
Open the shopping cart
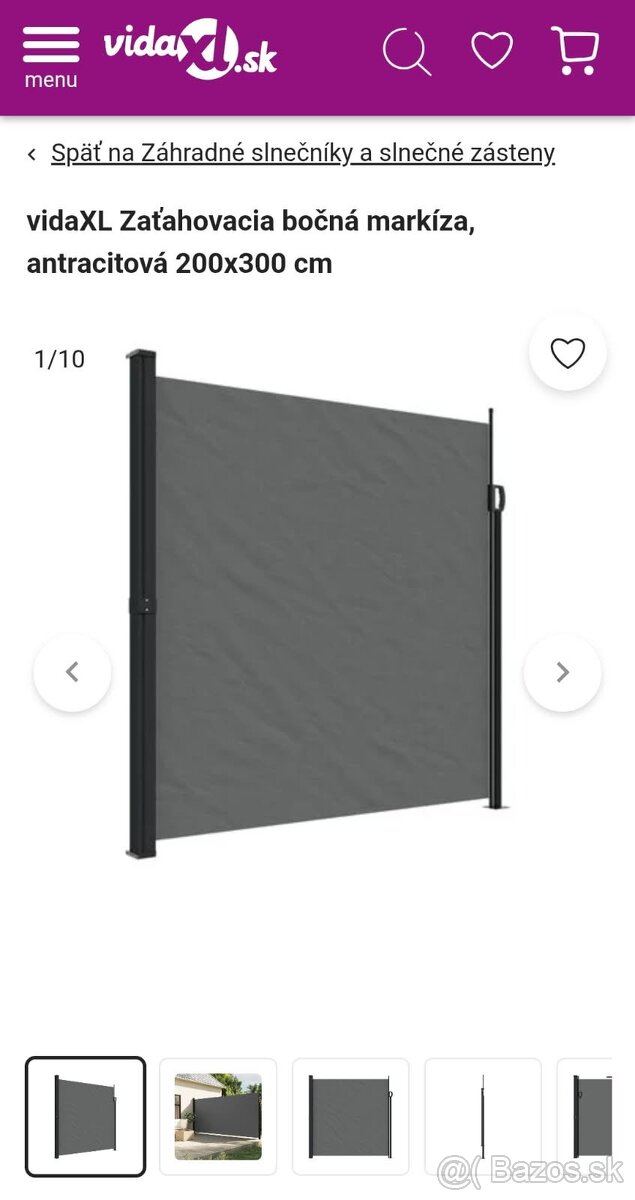pyautogui.click(x=575, y=50)
